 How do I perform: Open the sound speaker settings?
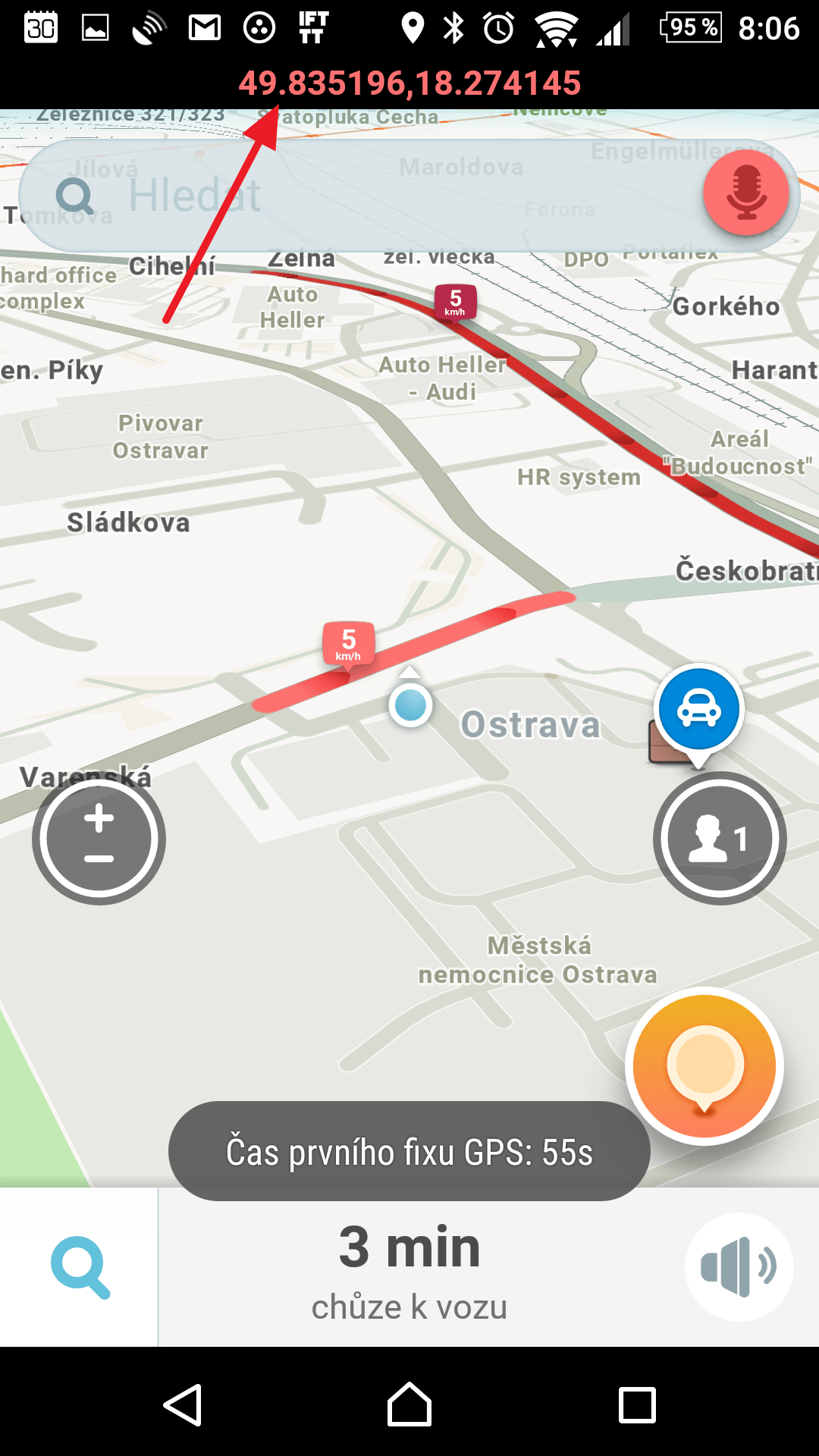[739, 1267]
